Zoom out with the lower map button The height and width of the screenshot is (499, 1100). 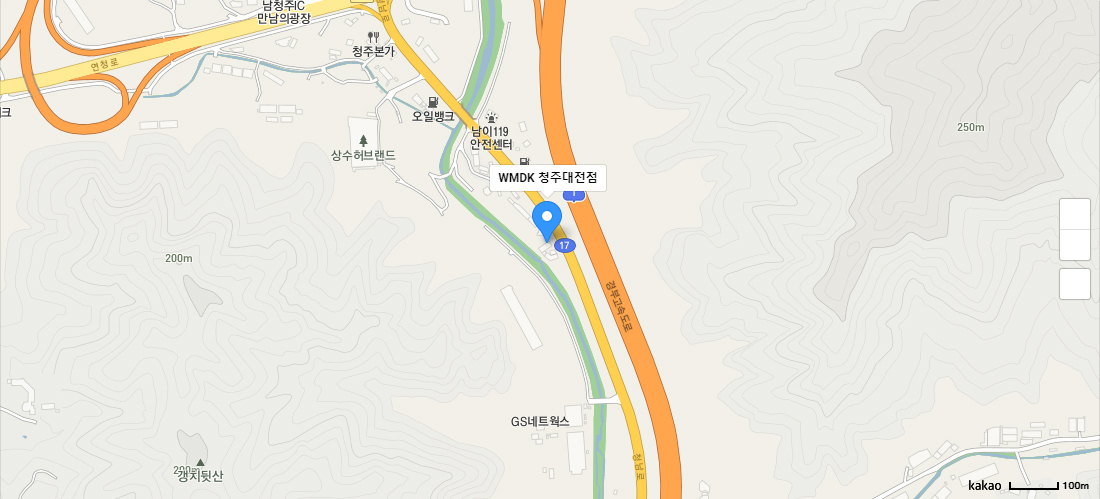point(1074,245)
